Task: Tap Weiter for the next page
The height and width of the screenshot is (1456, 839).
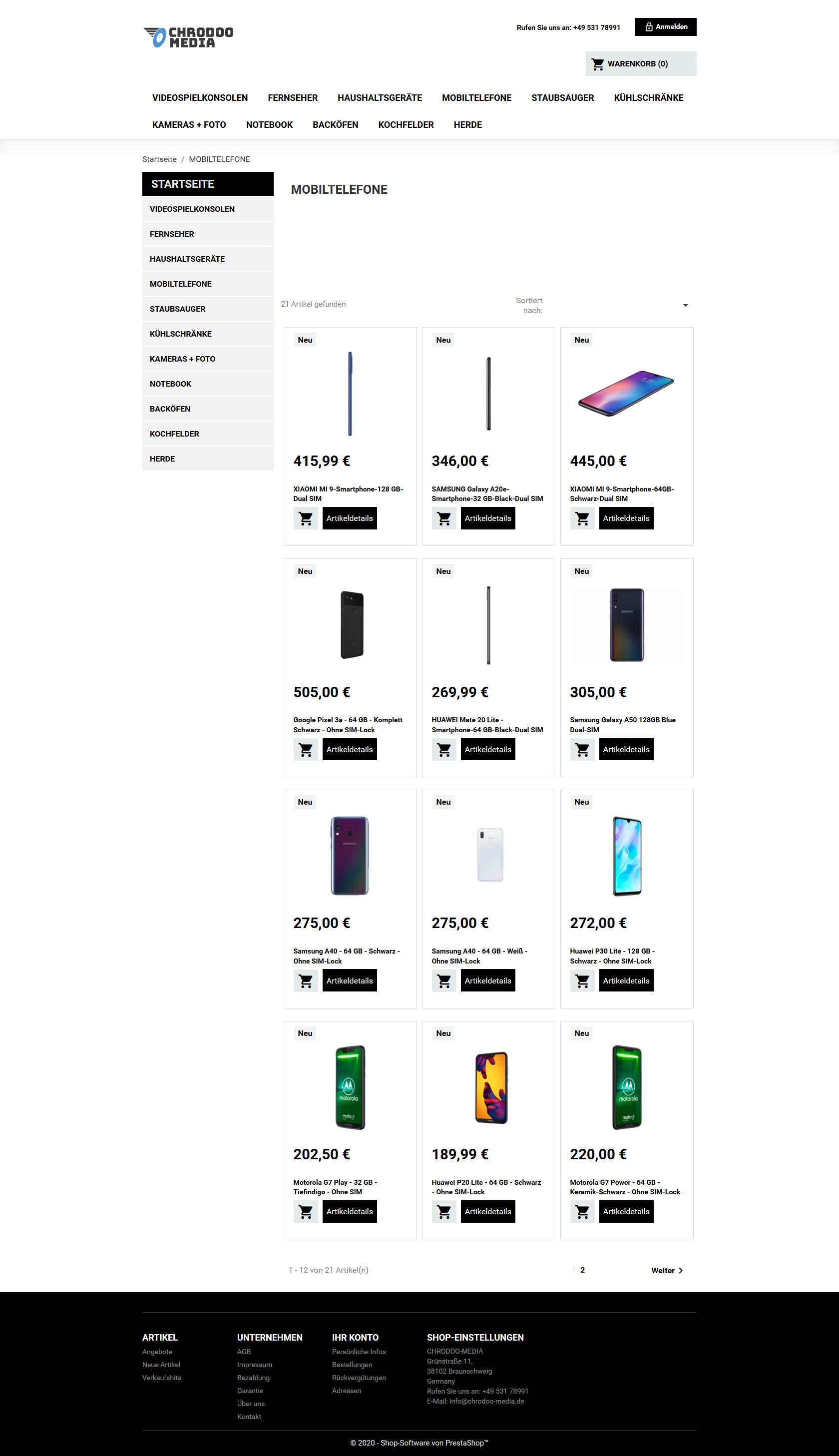Action: pos(667,1271)
